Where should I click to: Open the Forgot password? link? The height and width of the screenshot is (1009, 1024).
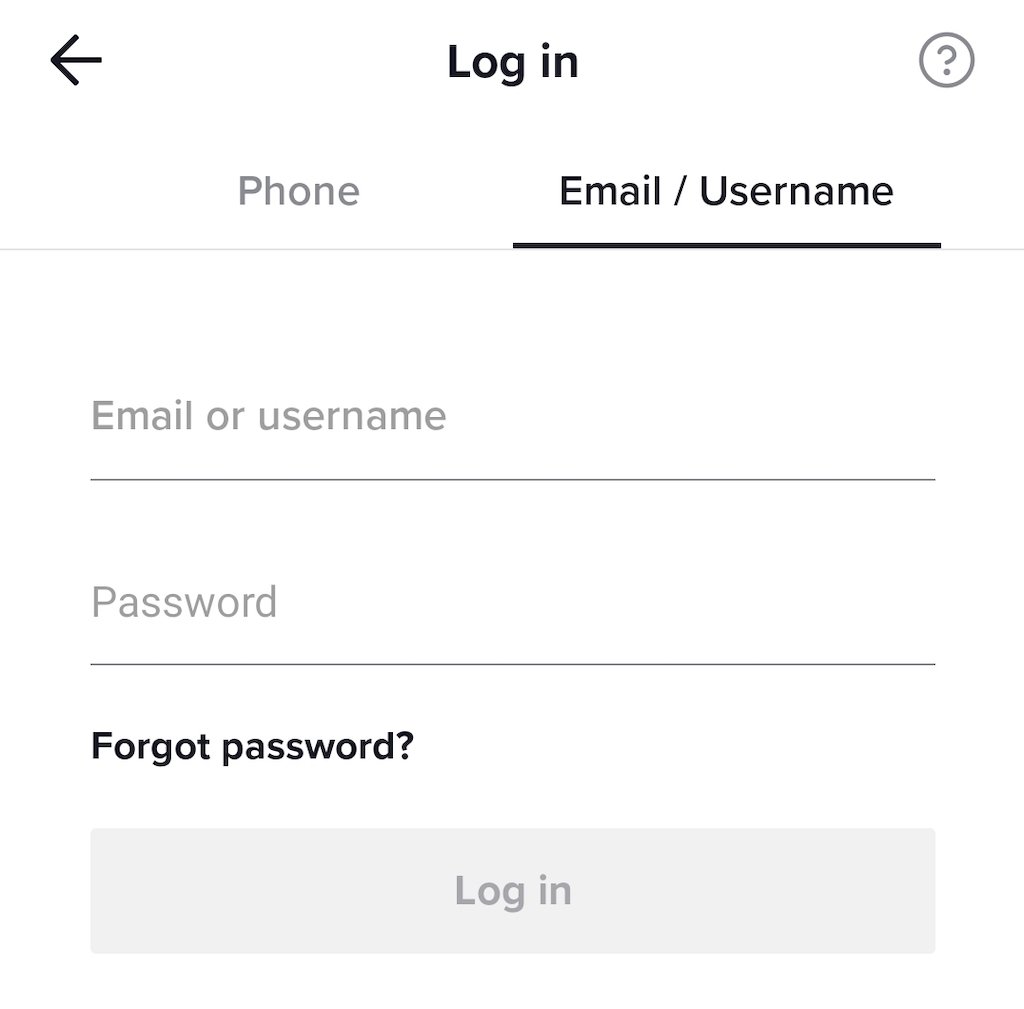(x=252, y=746)
